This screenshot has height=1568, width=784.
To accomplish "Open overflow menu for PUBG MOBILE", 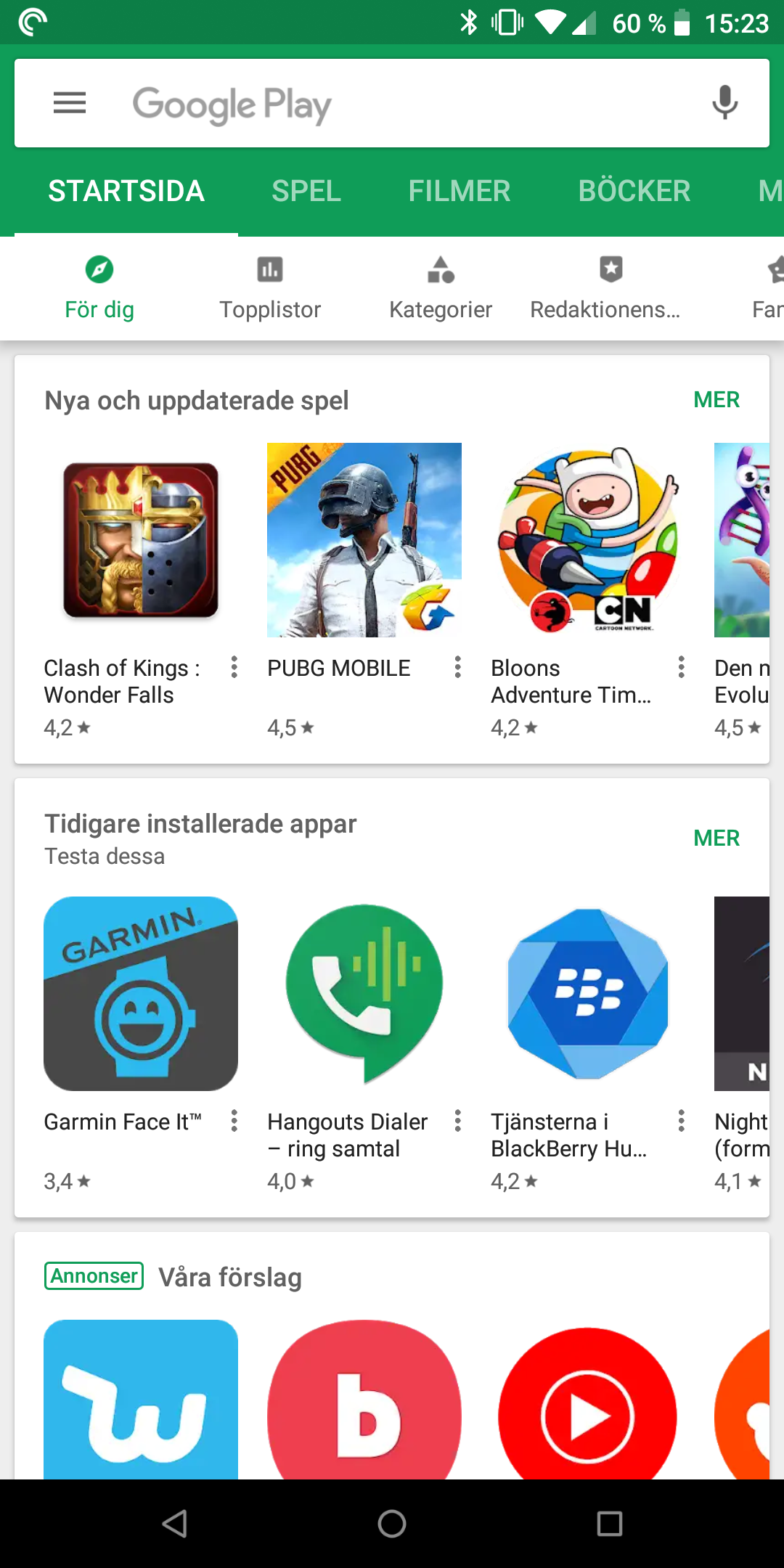I will (457, 667).
